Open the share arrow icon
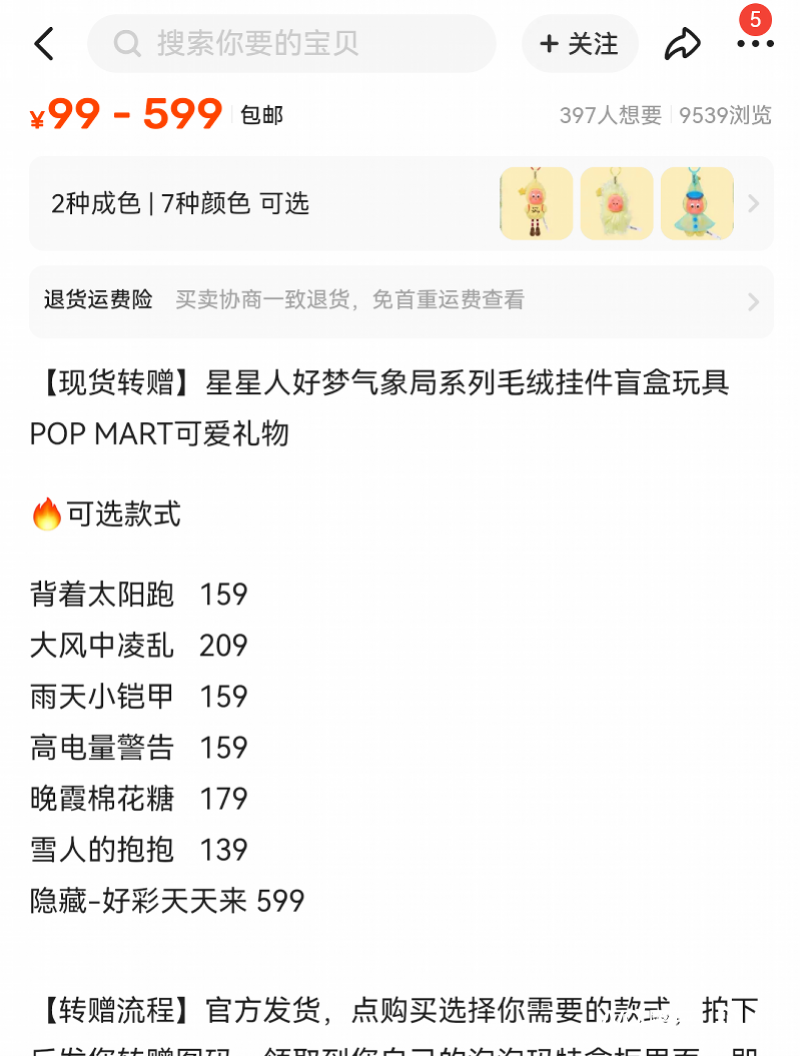The height and width of the screenshot is (1056, 800). (x=683, y=44)
